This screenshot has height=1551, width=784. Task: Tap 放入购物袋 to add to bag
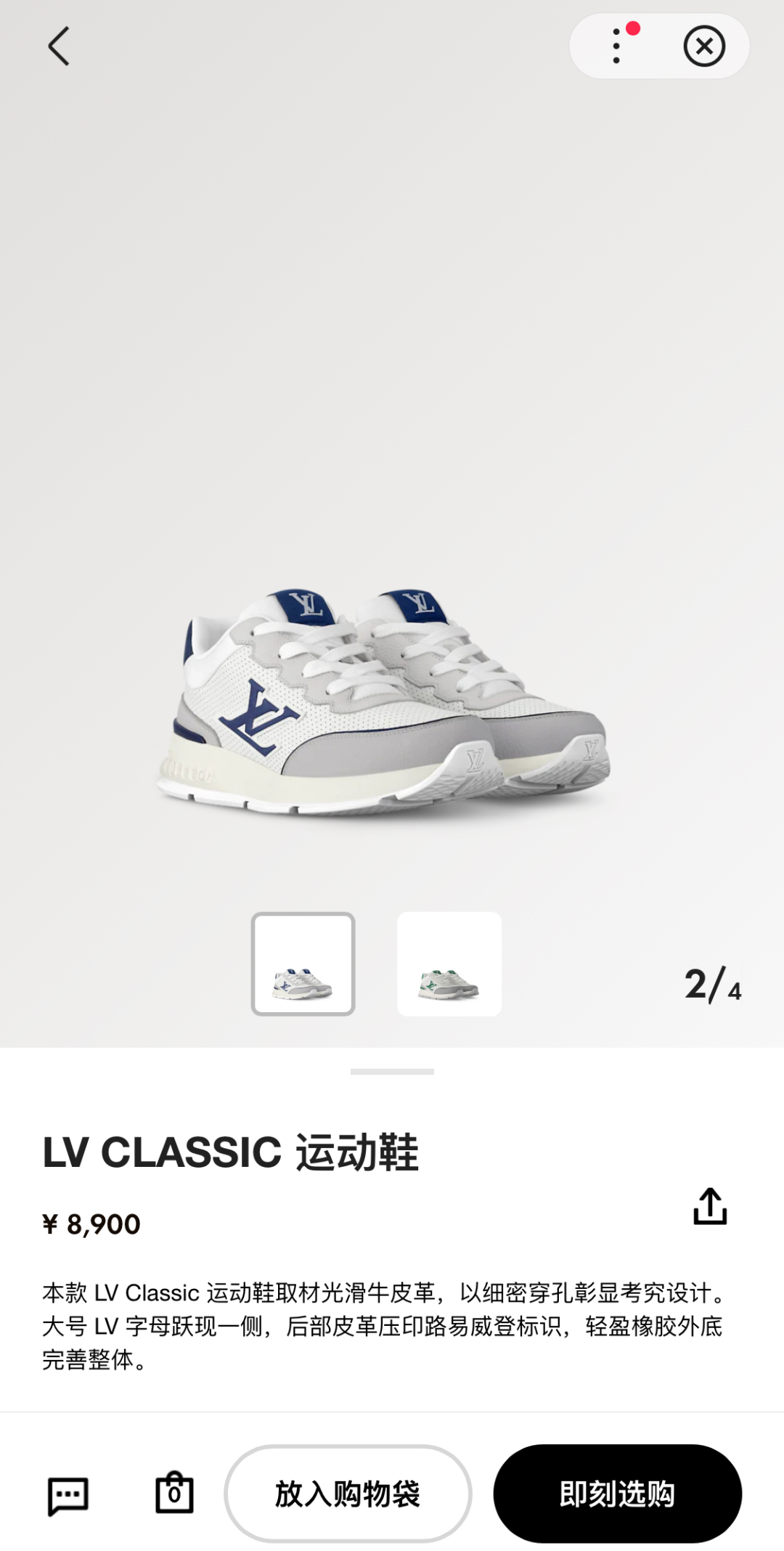click(348, 1494)
